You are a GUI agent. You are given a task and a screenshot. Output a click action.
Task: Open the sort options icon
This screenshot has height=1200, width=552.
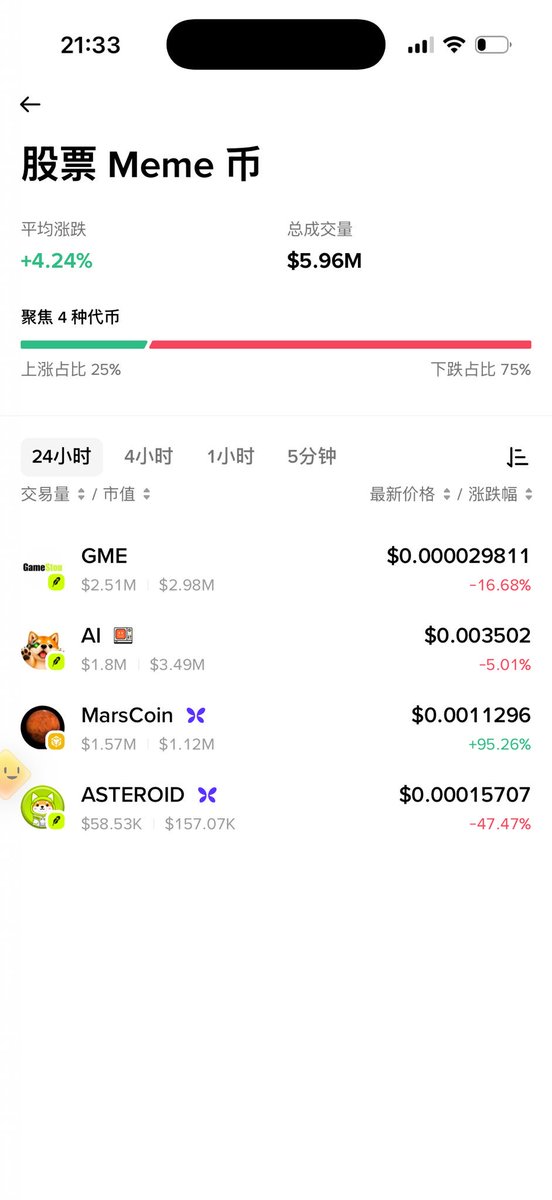pyautogui.click(x=517, y=458)
